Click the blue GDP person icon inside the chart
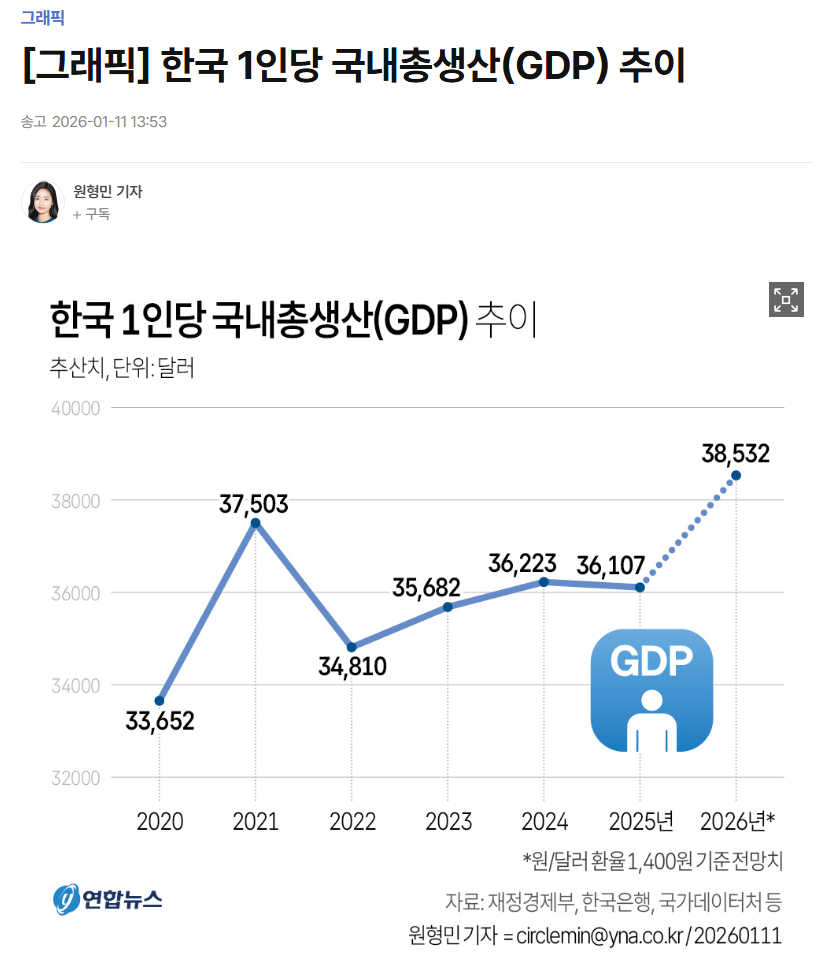Screen dimensions: 837x962 652,692
